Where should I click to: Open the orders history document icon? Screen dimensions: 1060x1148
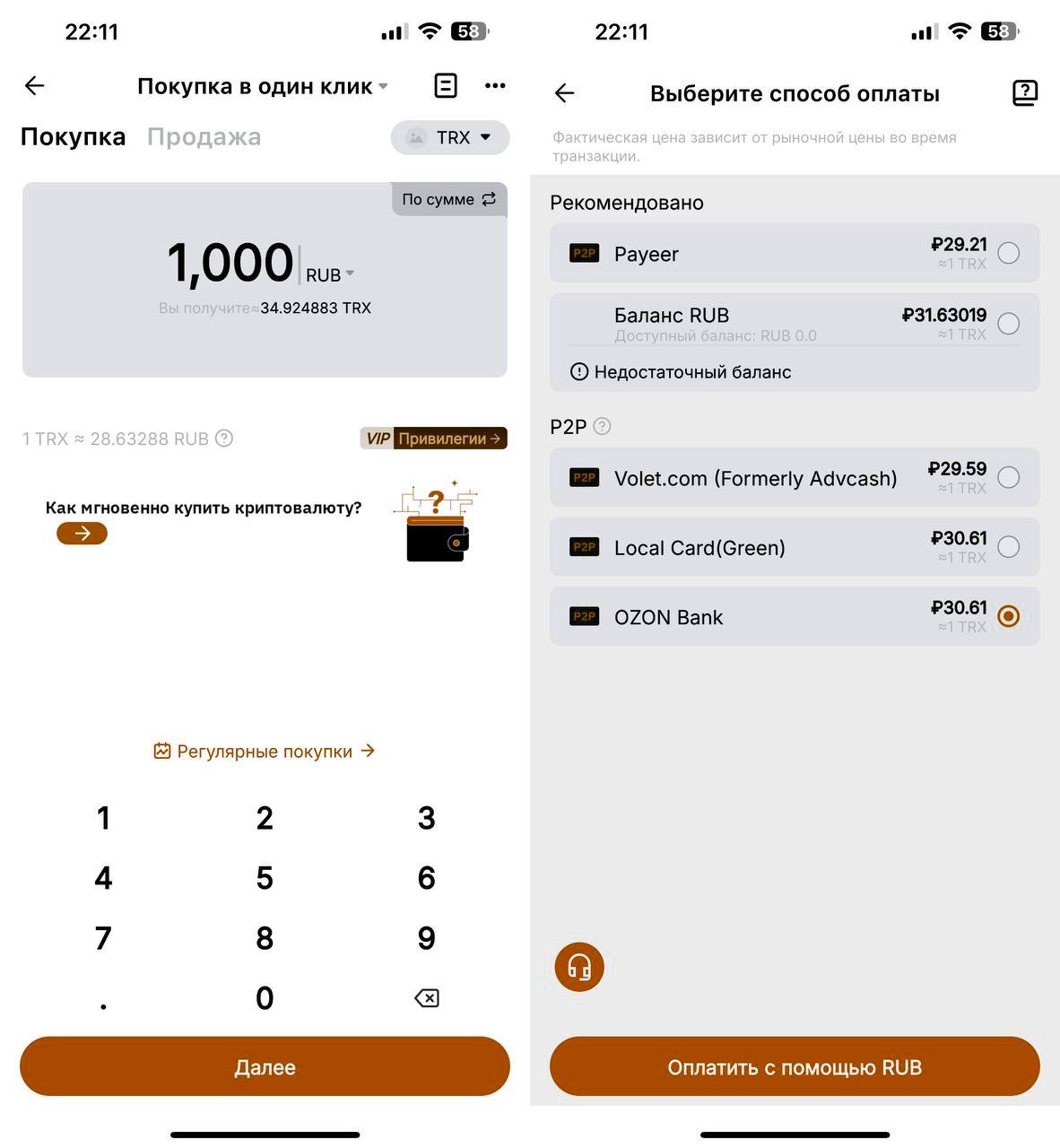coord(446,86)
